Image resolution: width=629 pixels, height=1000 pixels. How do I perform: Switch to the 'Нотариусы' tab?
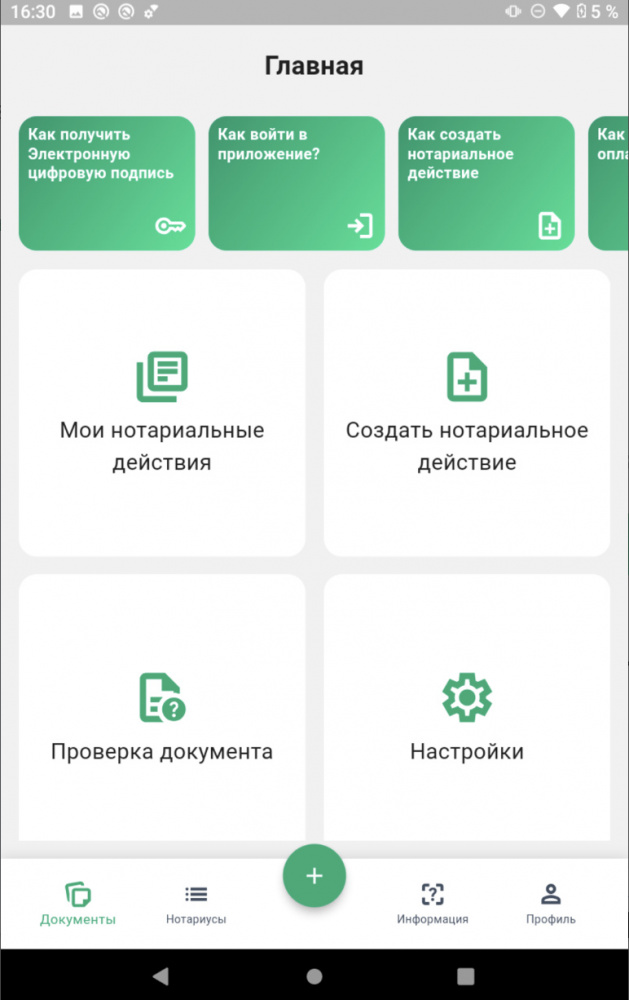[x=196, y=903]
